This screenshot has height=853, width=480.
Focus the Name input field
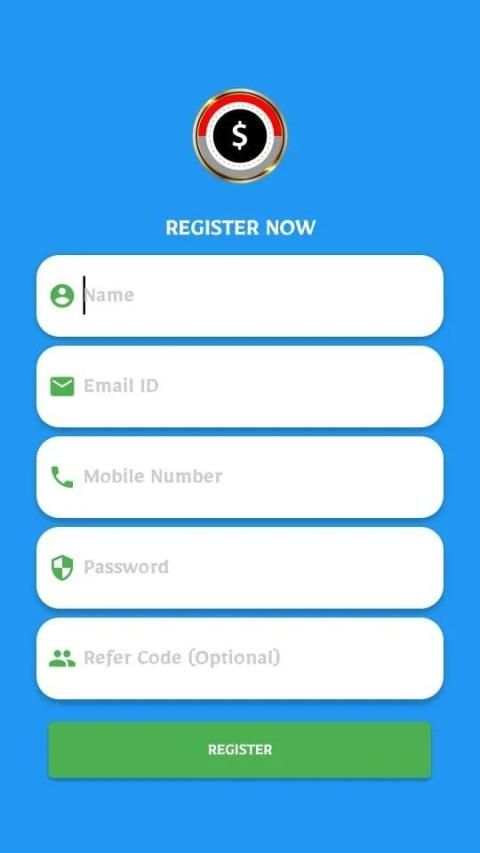[239, 296]
